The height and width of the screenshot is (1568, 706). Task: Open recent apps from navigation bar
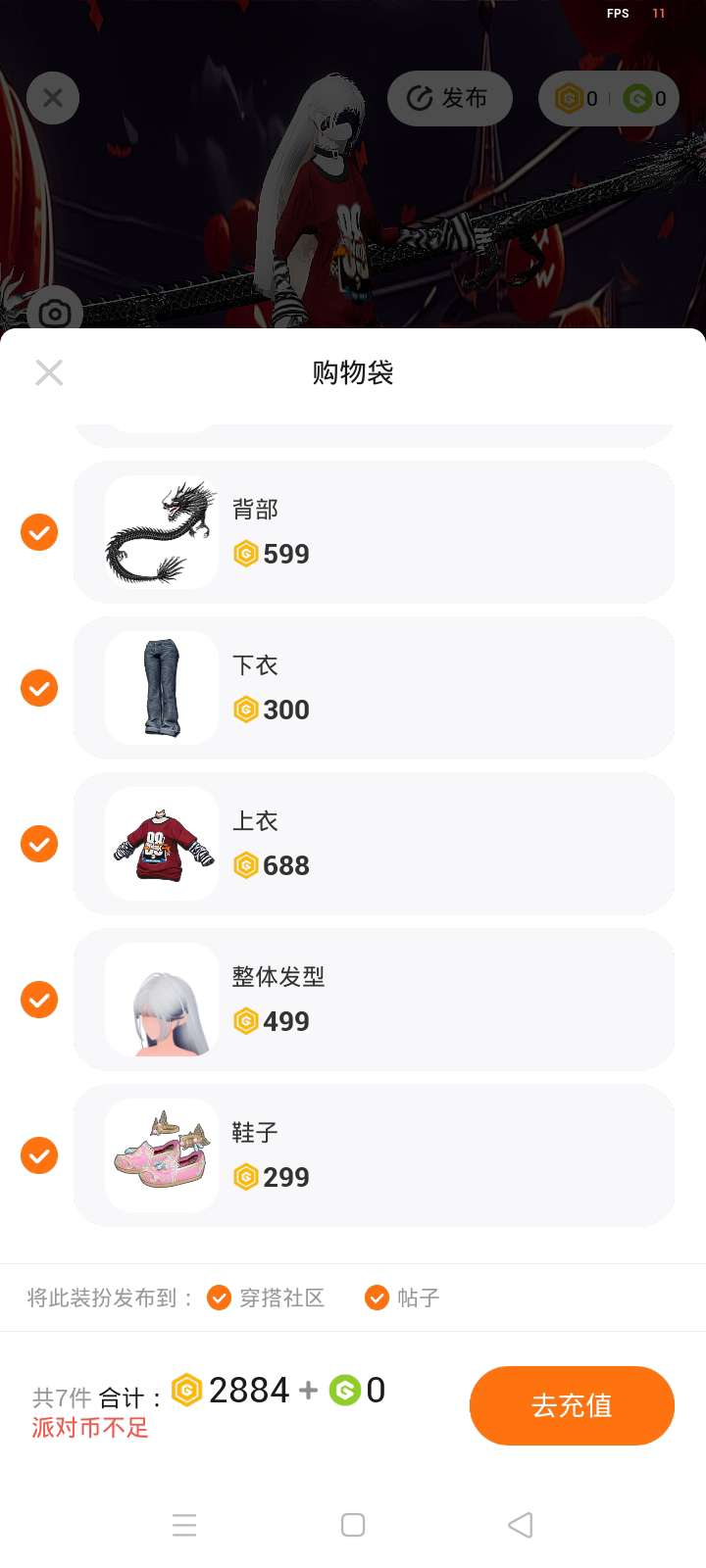coord(184,1525)
